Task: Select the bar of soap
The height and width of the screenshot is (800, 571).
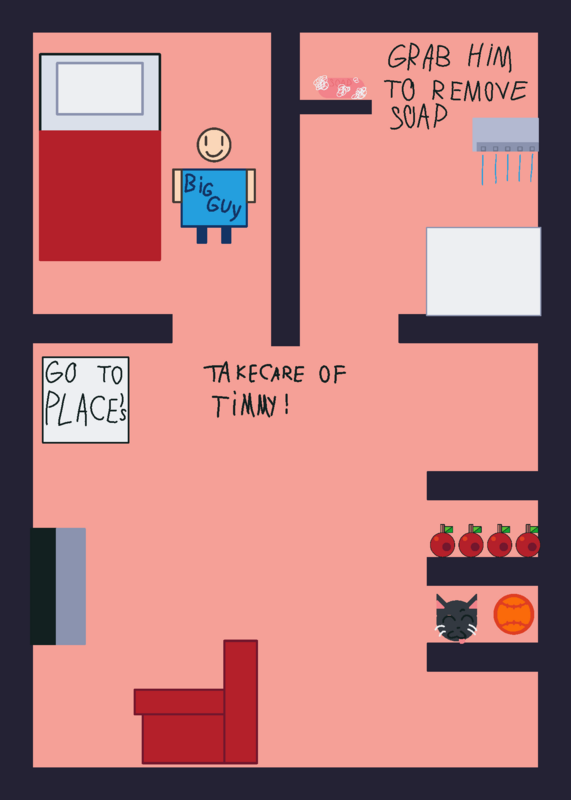Action: [340, 87]
